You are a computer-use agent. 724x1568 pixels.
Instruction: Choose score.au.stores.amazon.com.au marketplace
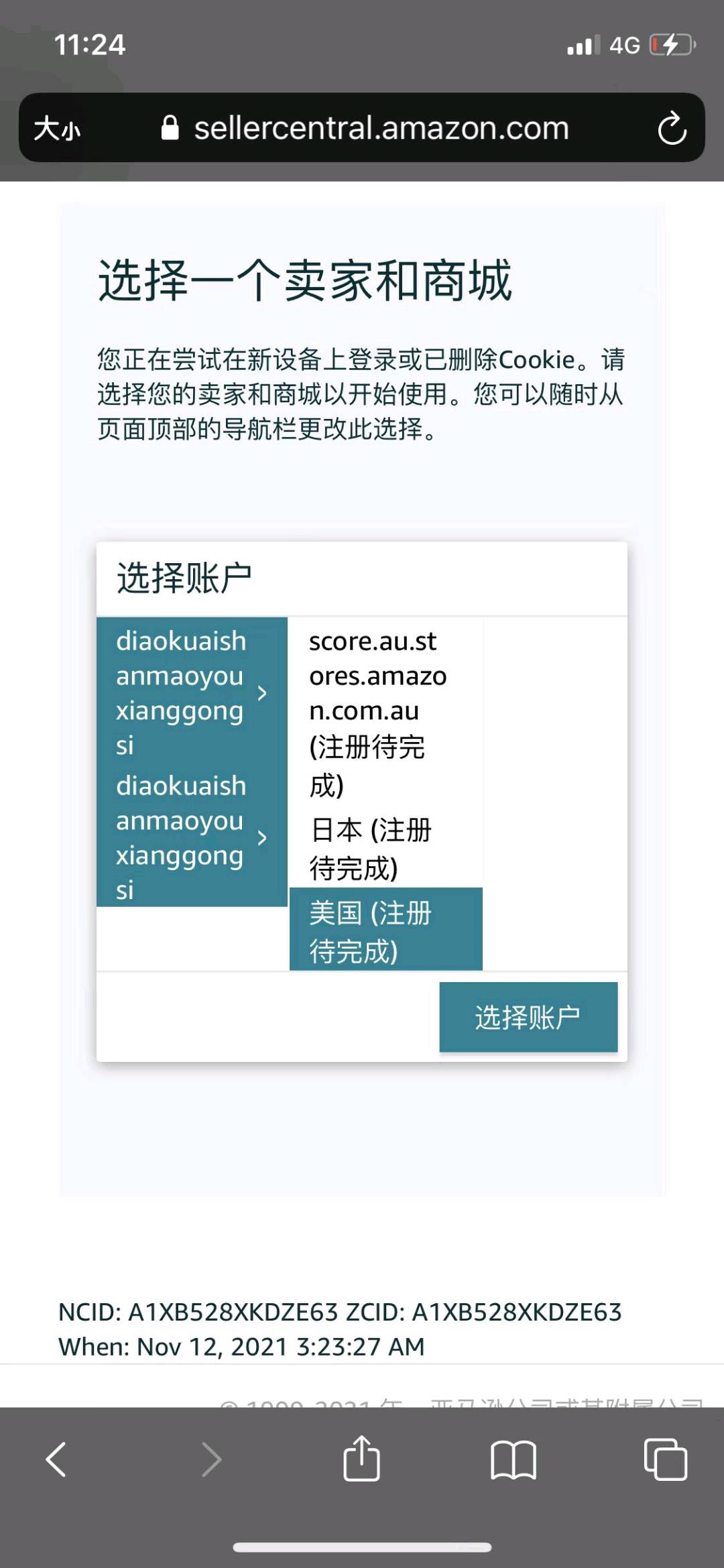pyautogui.click(x=385, y=712)
